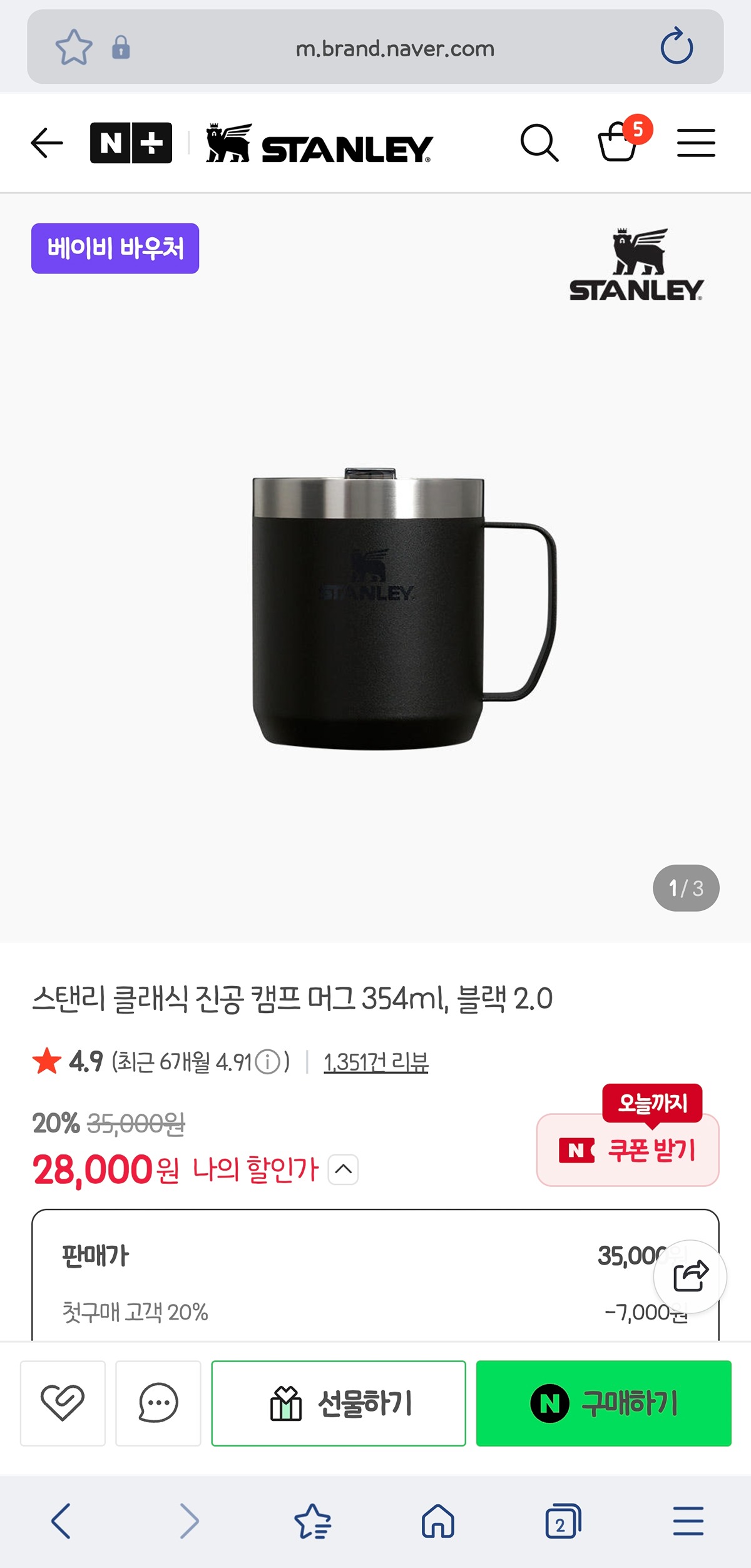This screenshot has width=751, height=1568.
Task: Open the 1,351 reviews link
Action: pos(375,1062)
